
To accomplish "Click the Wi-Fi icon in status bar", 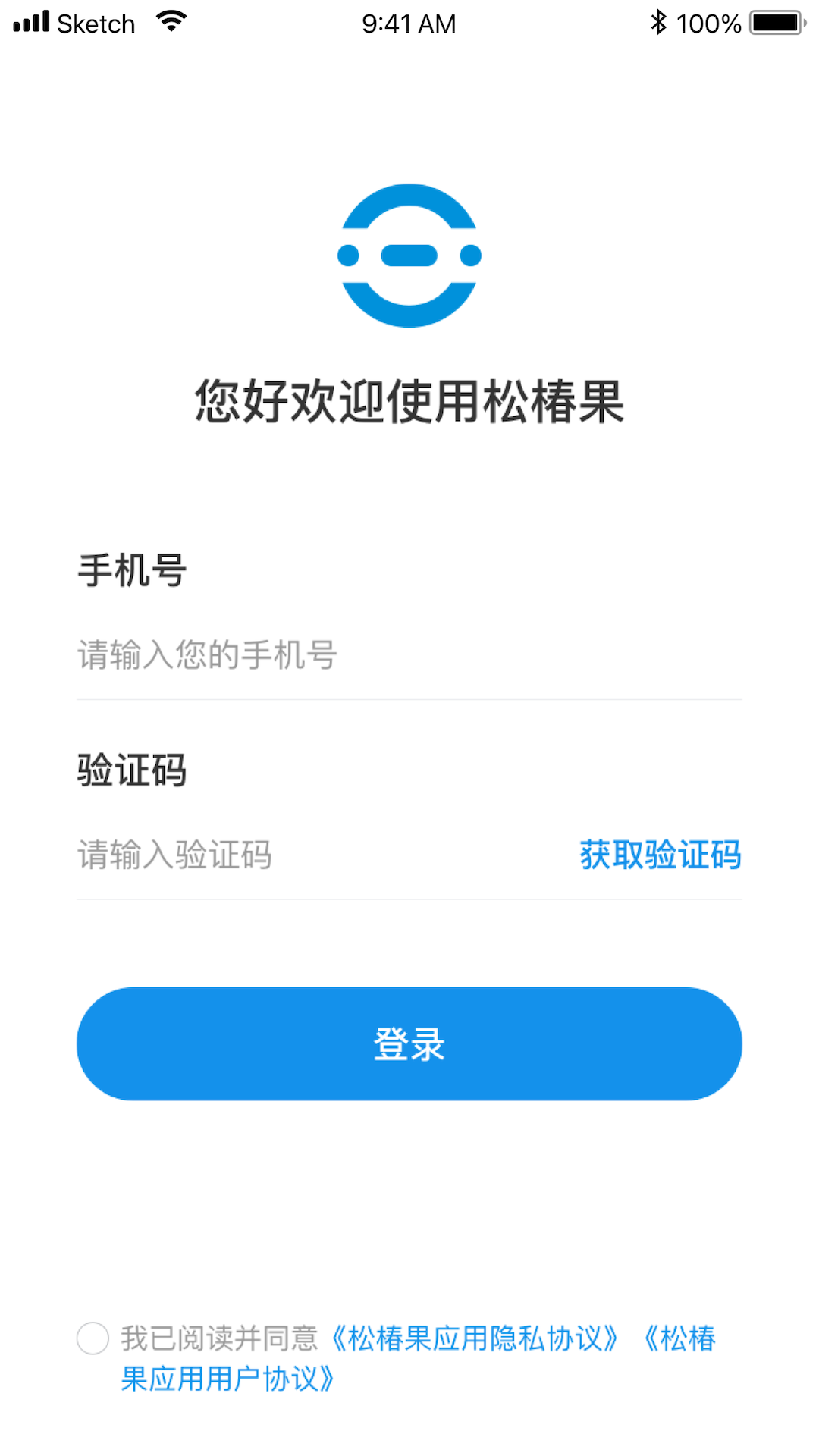I will 171,21.
